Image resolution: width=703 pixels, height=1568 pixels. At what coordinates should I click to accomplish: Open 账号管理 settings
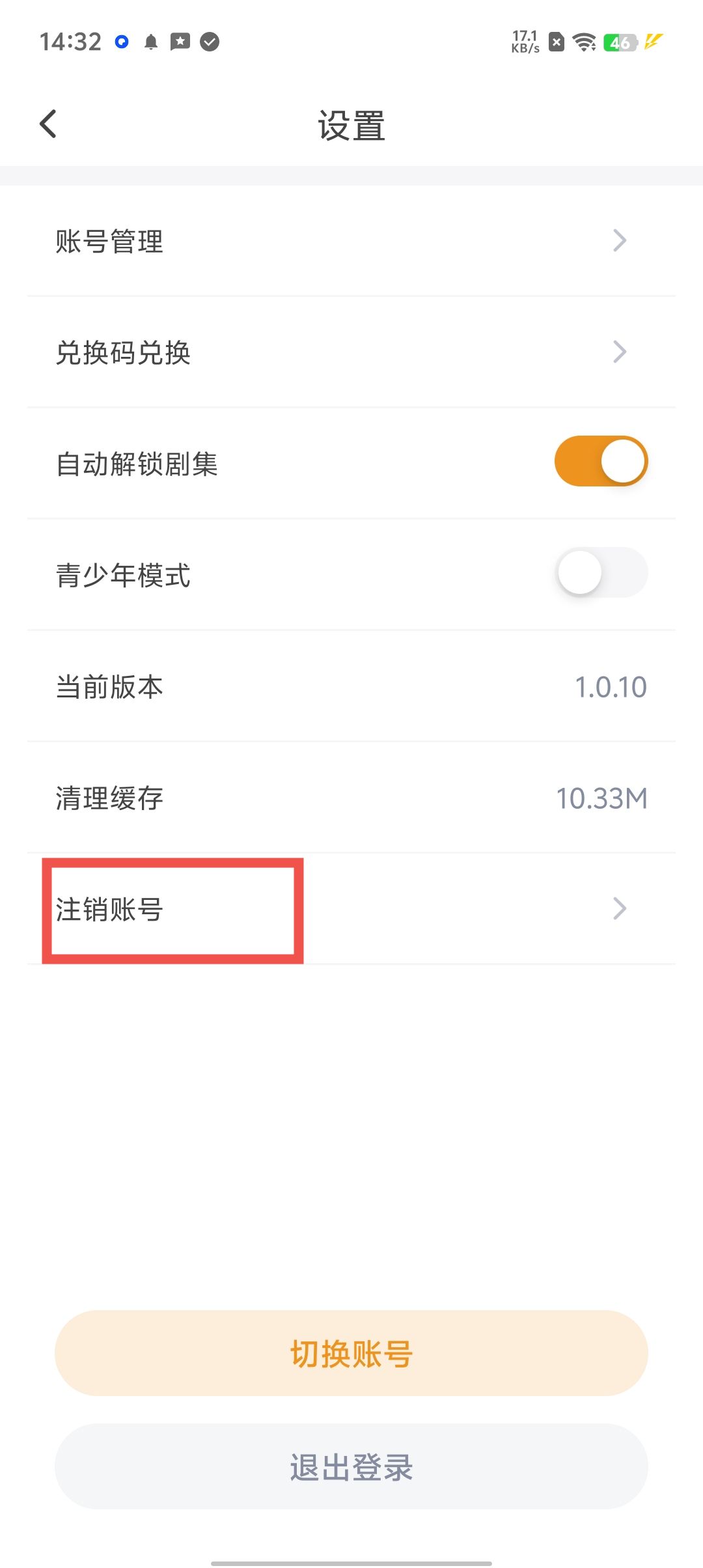(x=351, y=241)
